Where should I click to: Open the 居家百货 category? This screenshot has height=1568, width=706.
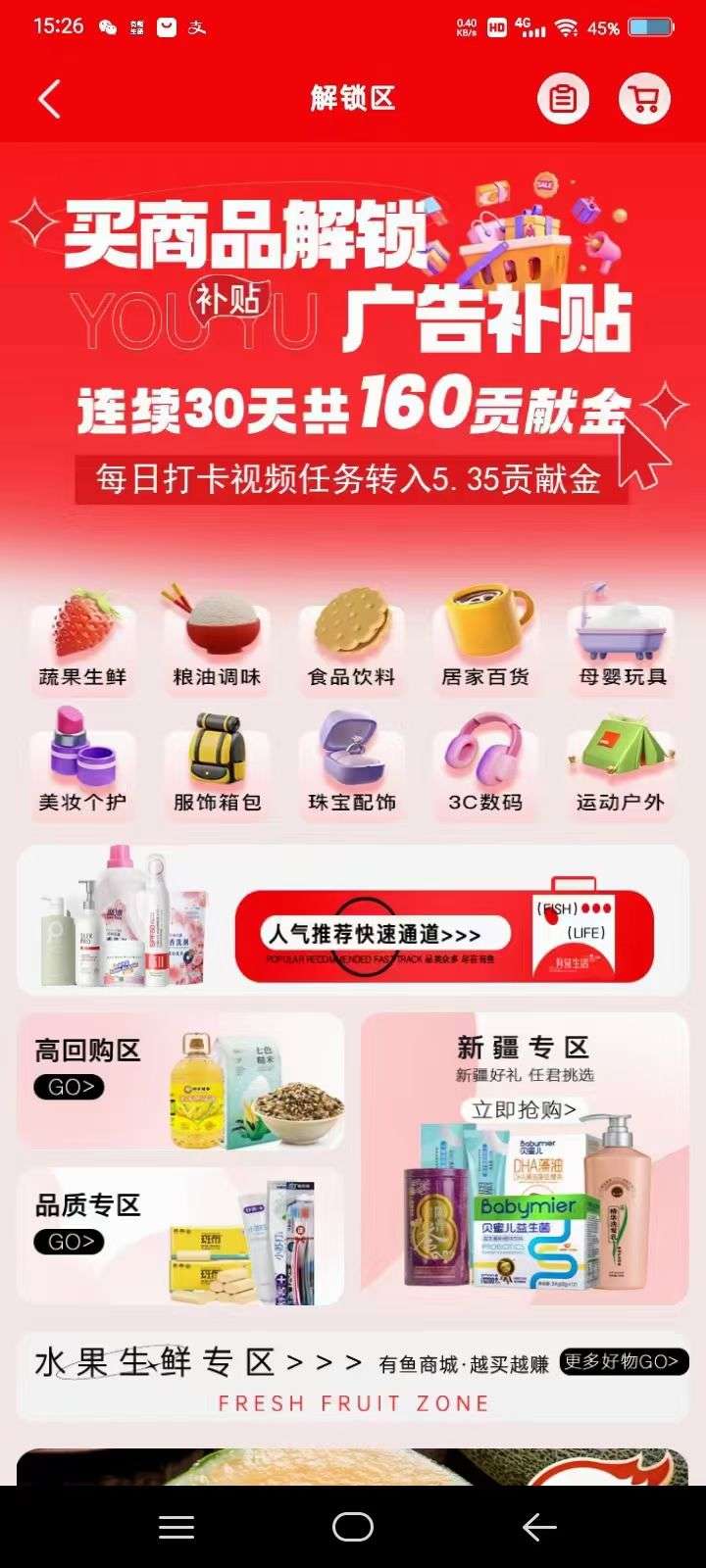pyautogui.click(x=485, y=637)
